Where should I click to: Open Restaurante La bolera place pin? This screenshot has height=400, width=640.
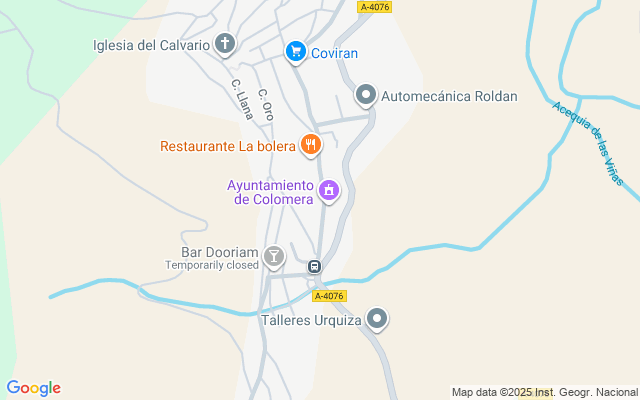pos(311,146)
